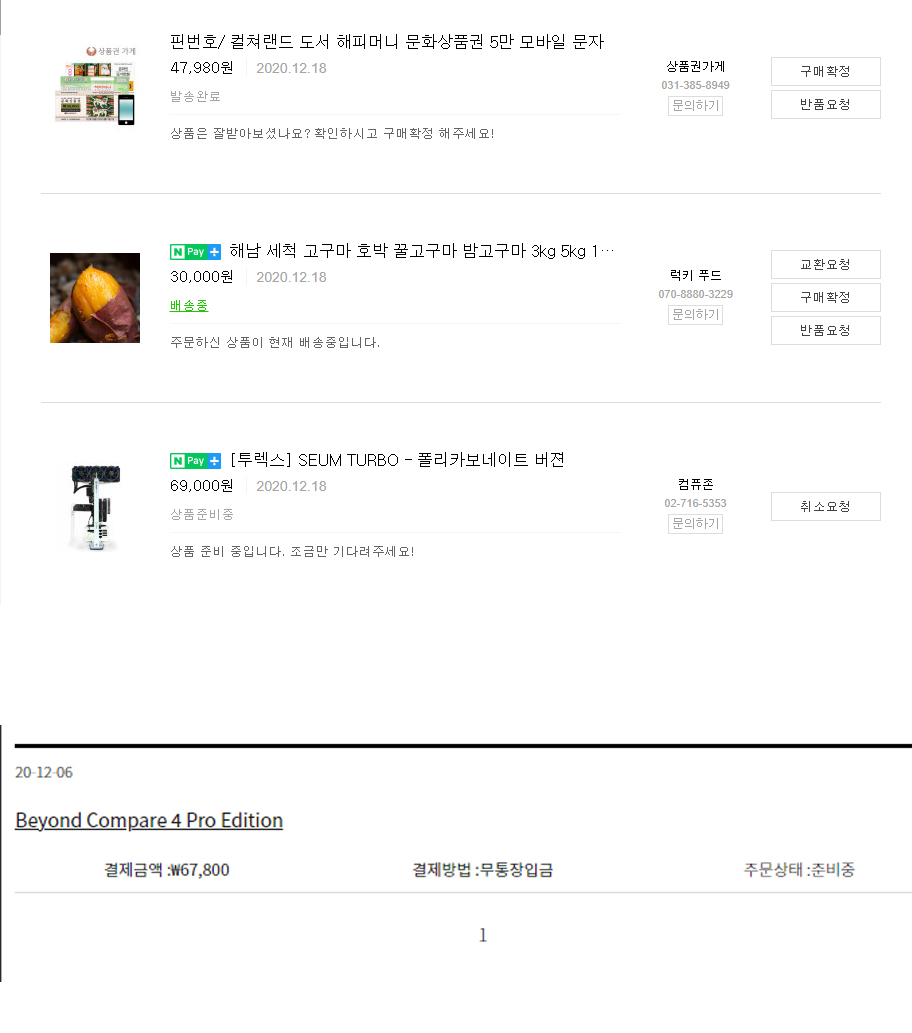Confirm purchase for the culture gift voucher order

[825, 72]
